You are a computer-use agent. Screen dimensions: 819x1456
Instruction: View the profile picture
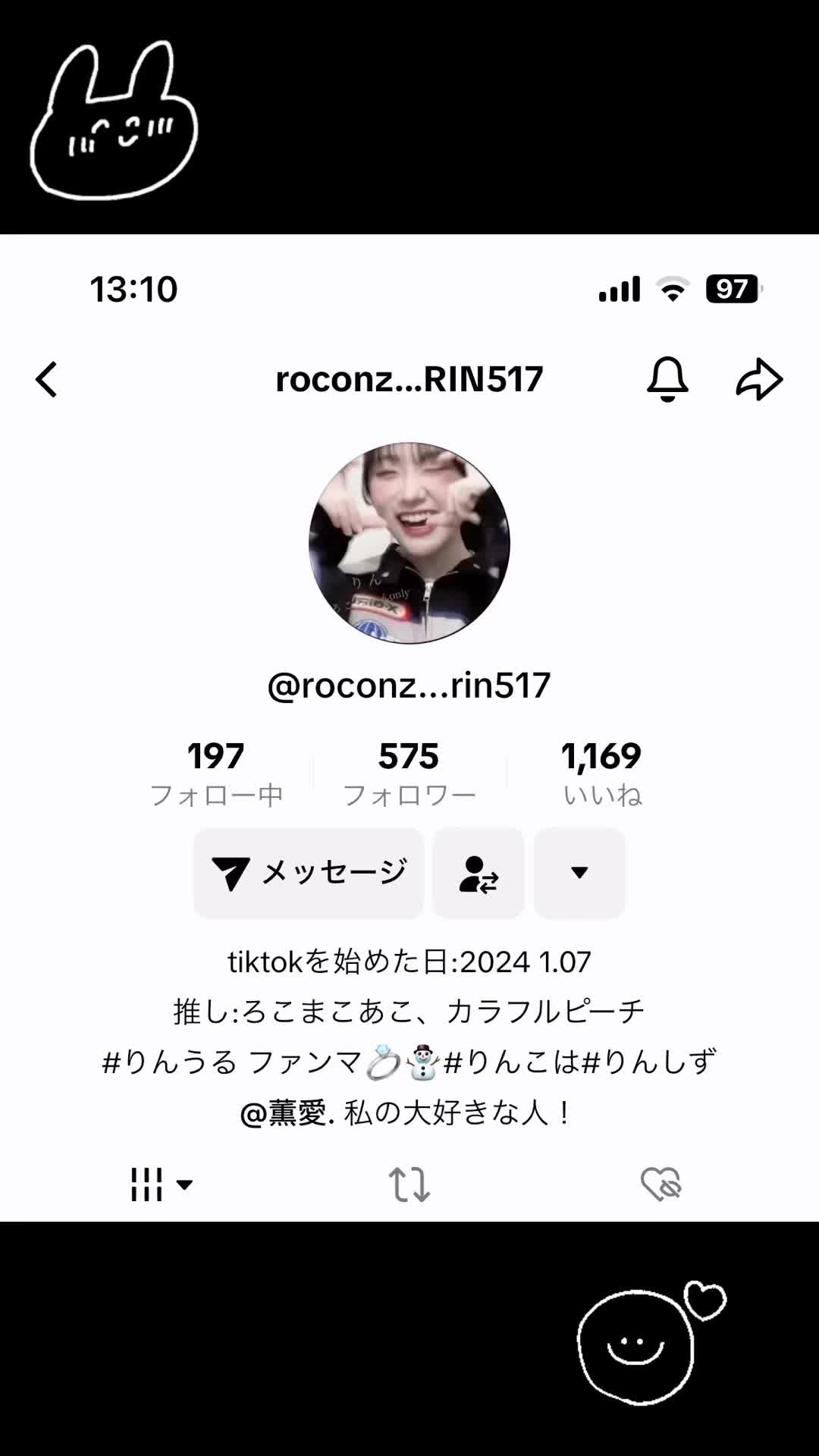pos(409,543)
